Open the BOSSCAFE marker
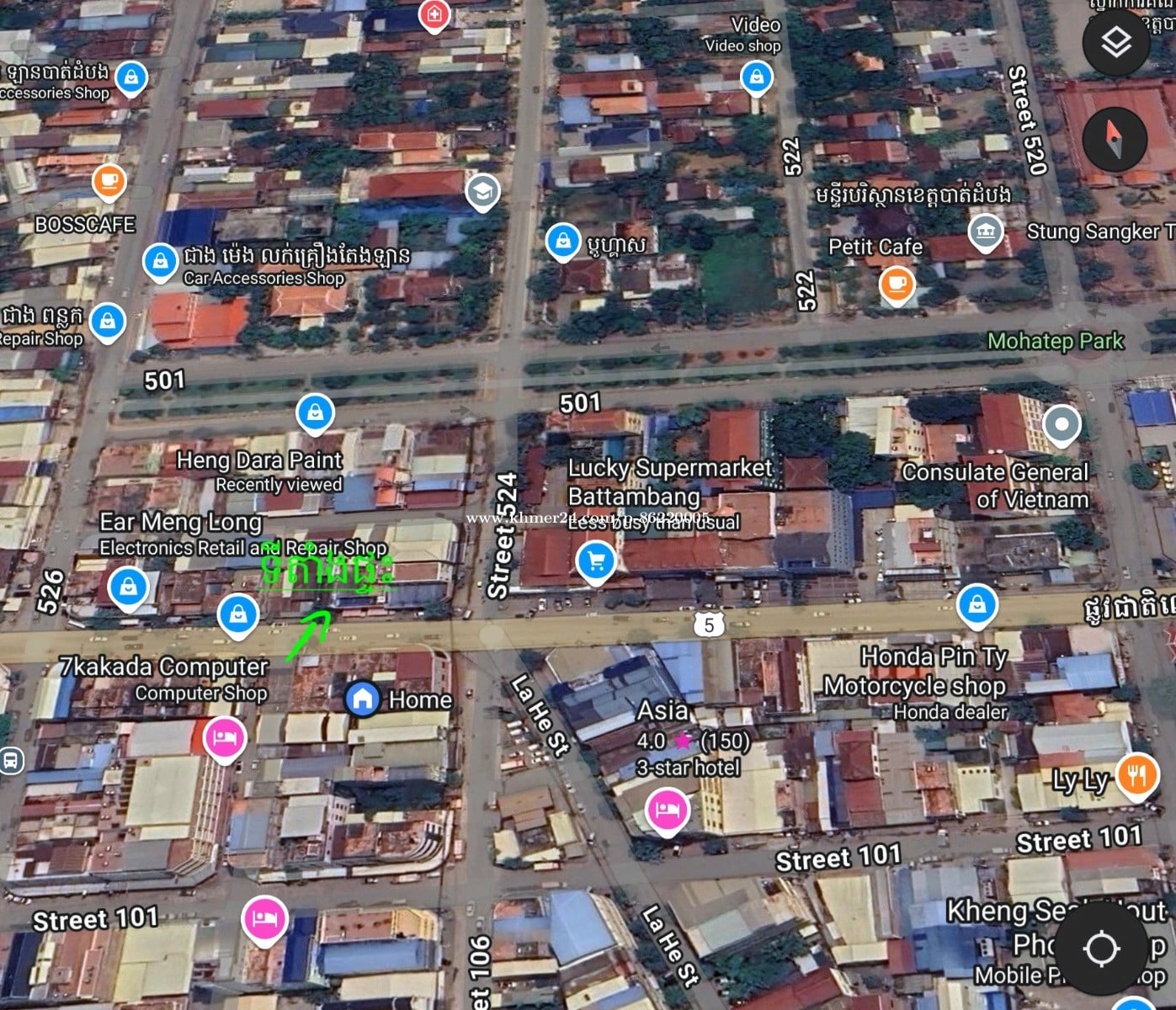This screenshot has width=1176, height=1010. (109, 181)
